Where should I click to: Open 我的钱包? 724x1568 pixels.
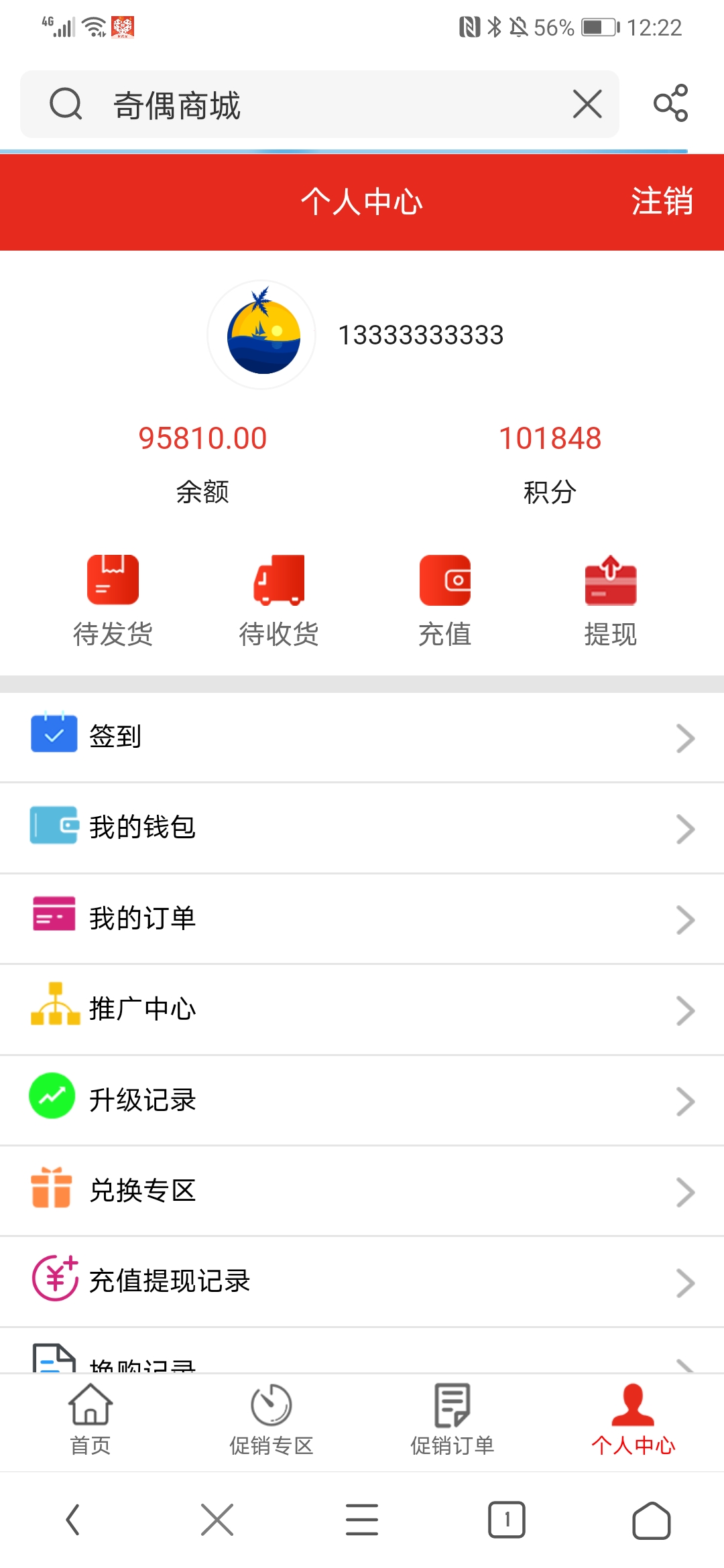362,828
